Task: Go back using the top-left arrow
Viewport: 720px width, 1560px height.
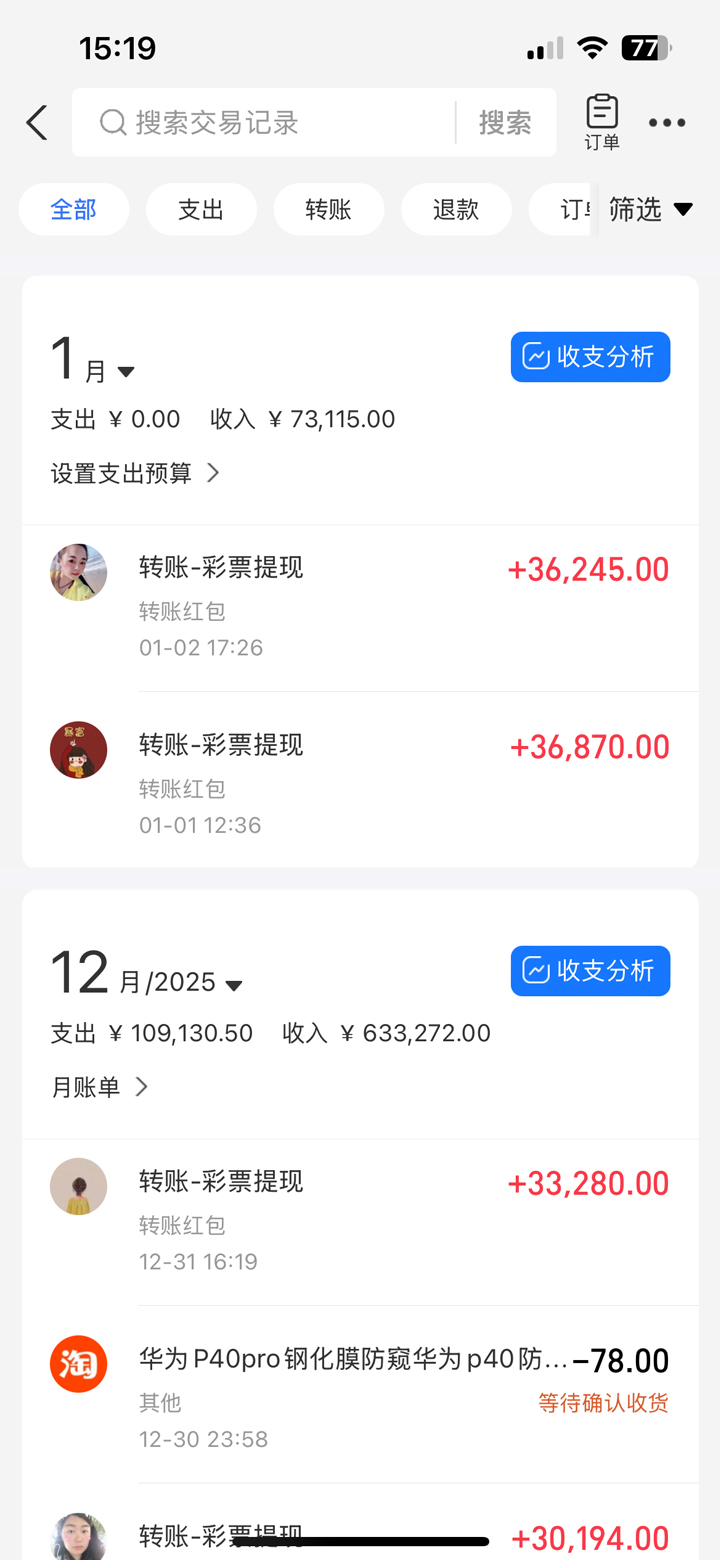Action: 37,123
